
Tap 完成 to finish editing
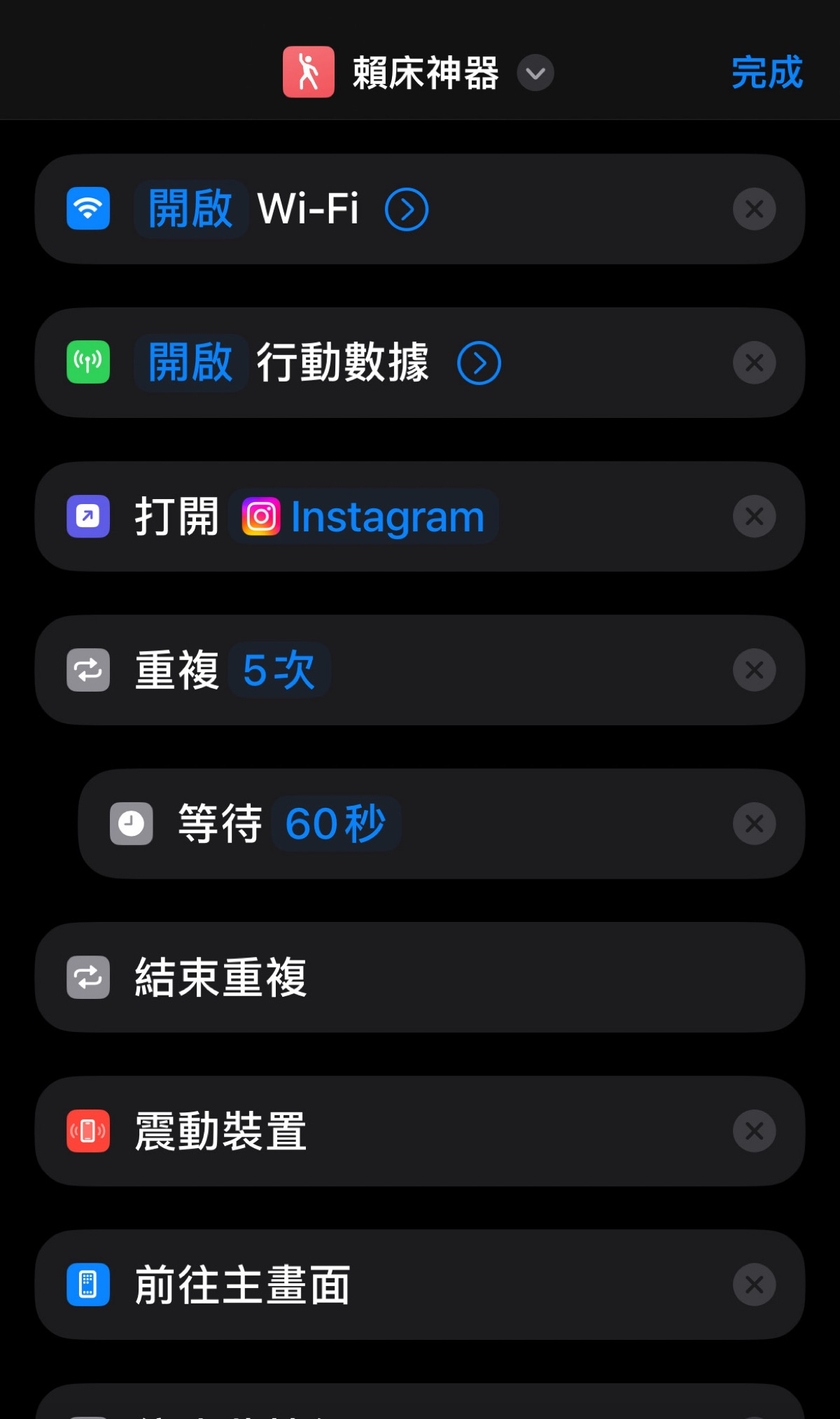pos(767,72)
